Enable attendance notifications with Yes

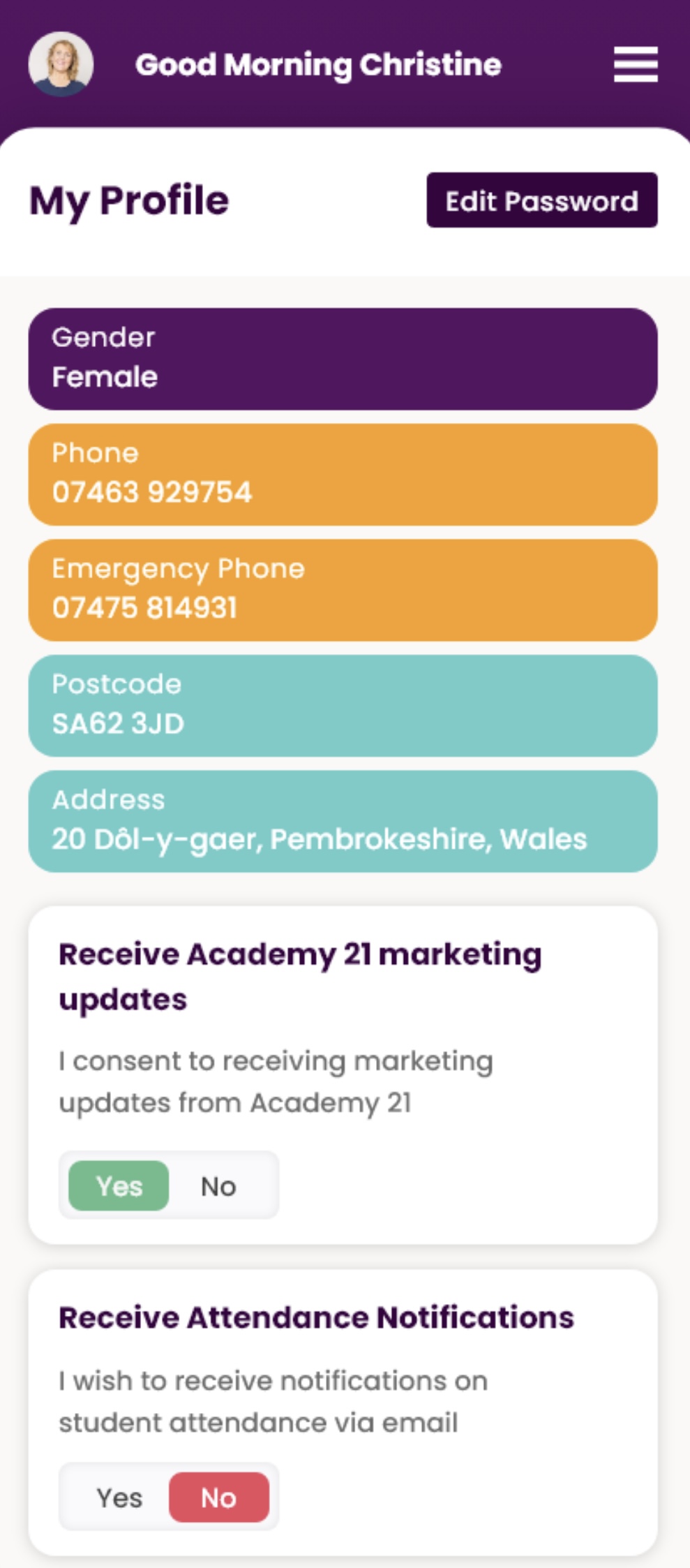(119, 1497)
